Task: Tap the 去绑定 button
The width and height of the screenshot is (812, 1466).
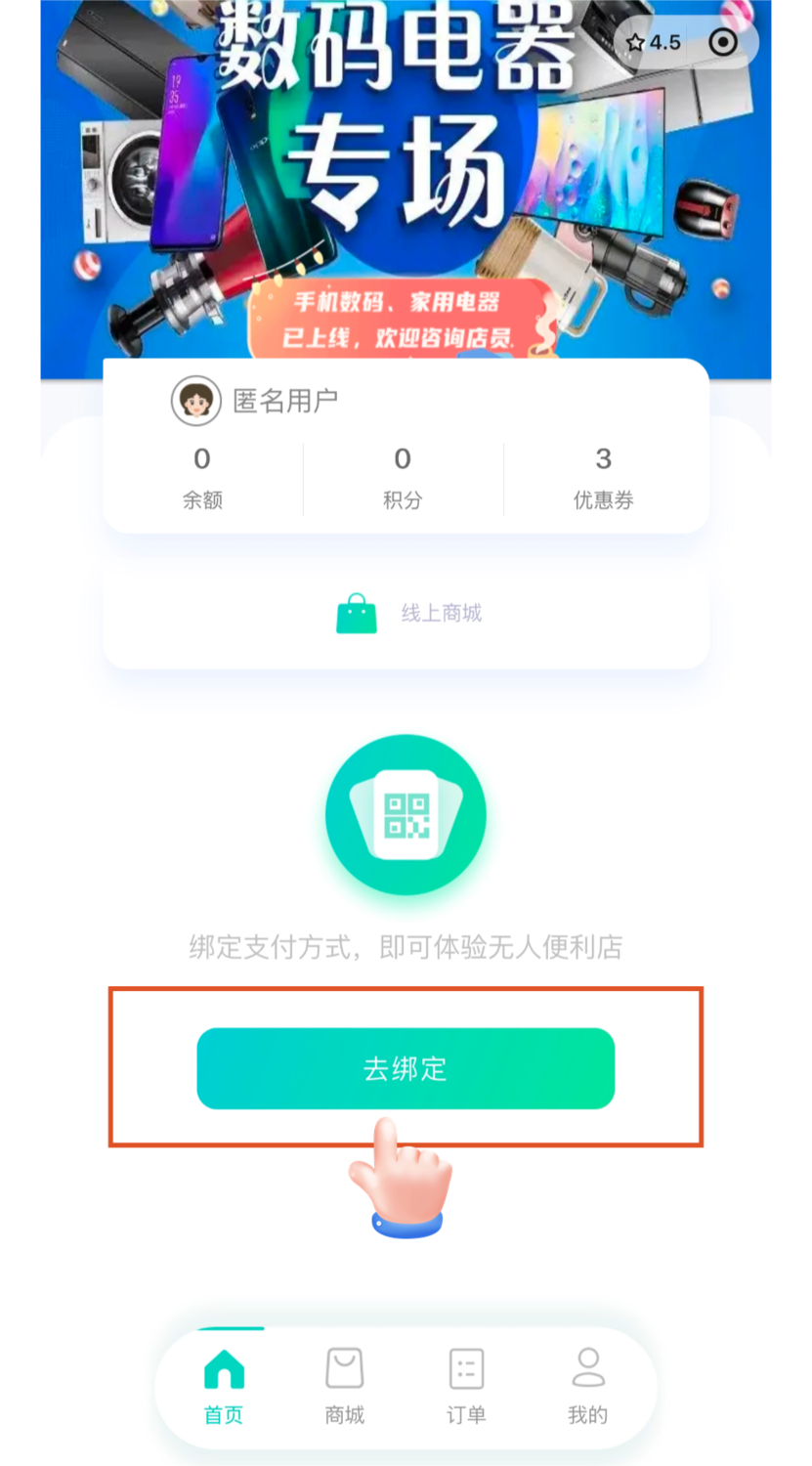Action: 406,1068
